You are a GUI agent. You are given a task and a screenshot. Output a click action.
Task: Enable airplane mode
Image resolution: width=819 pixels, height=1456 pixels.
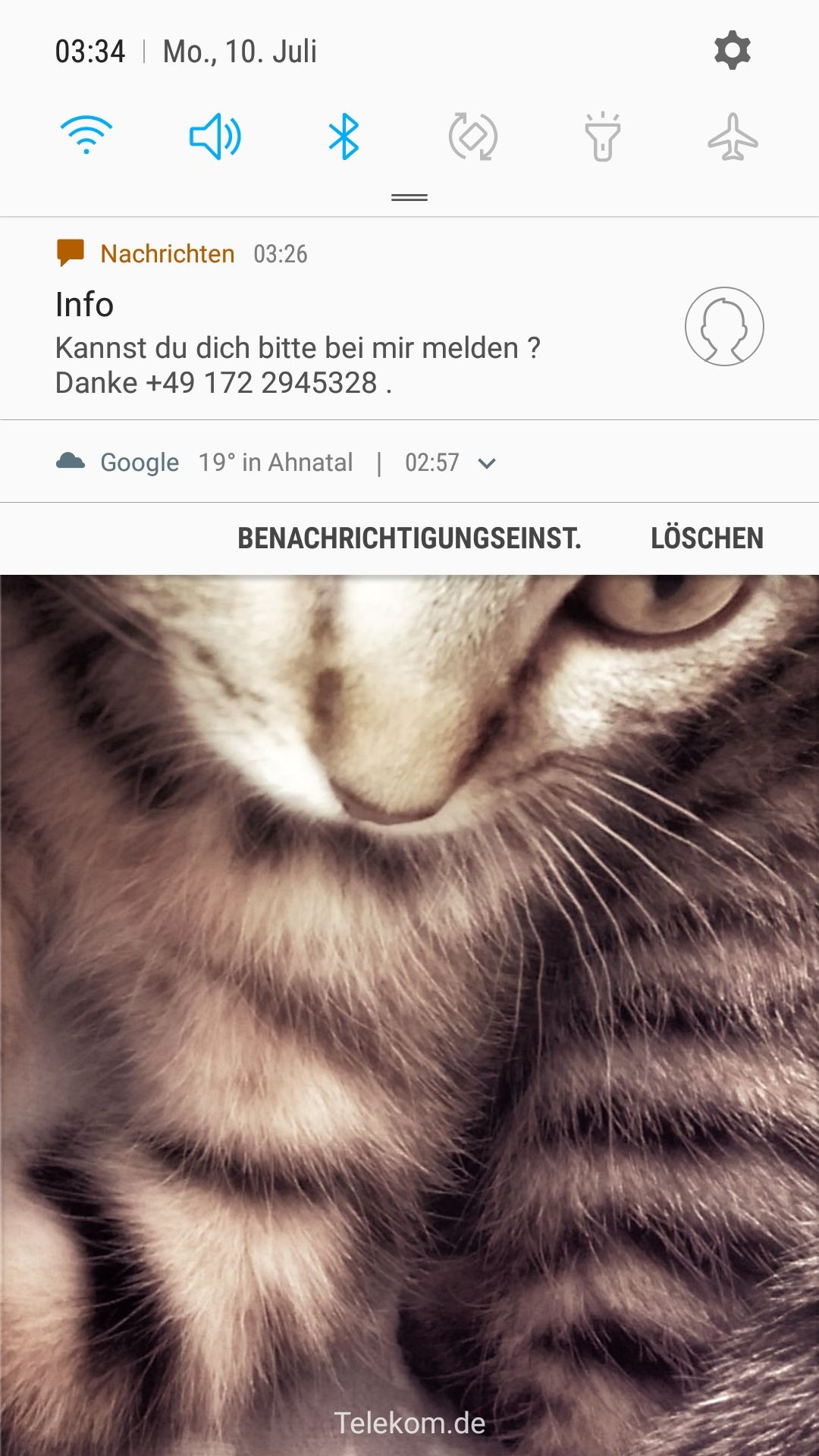coord(733,137)
